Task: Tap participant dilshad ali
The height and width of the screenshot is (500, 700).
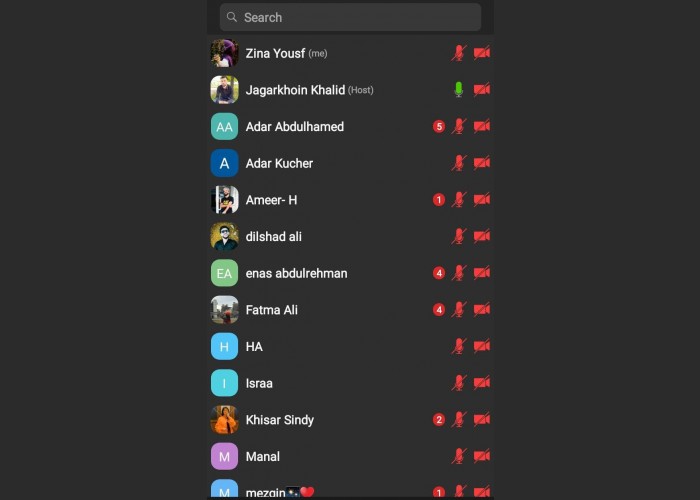Action: point(273,237)
